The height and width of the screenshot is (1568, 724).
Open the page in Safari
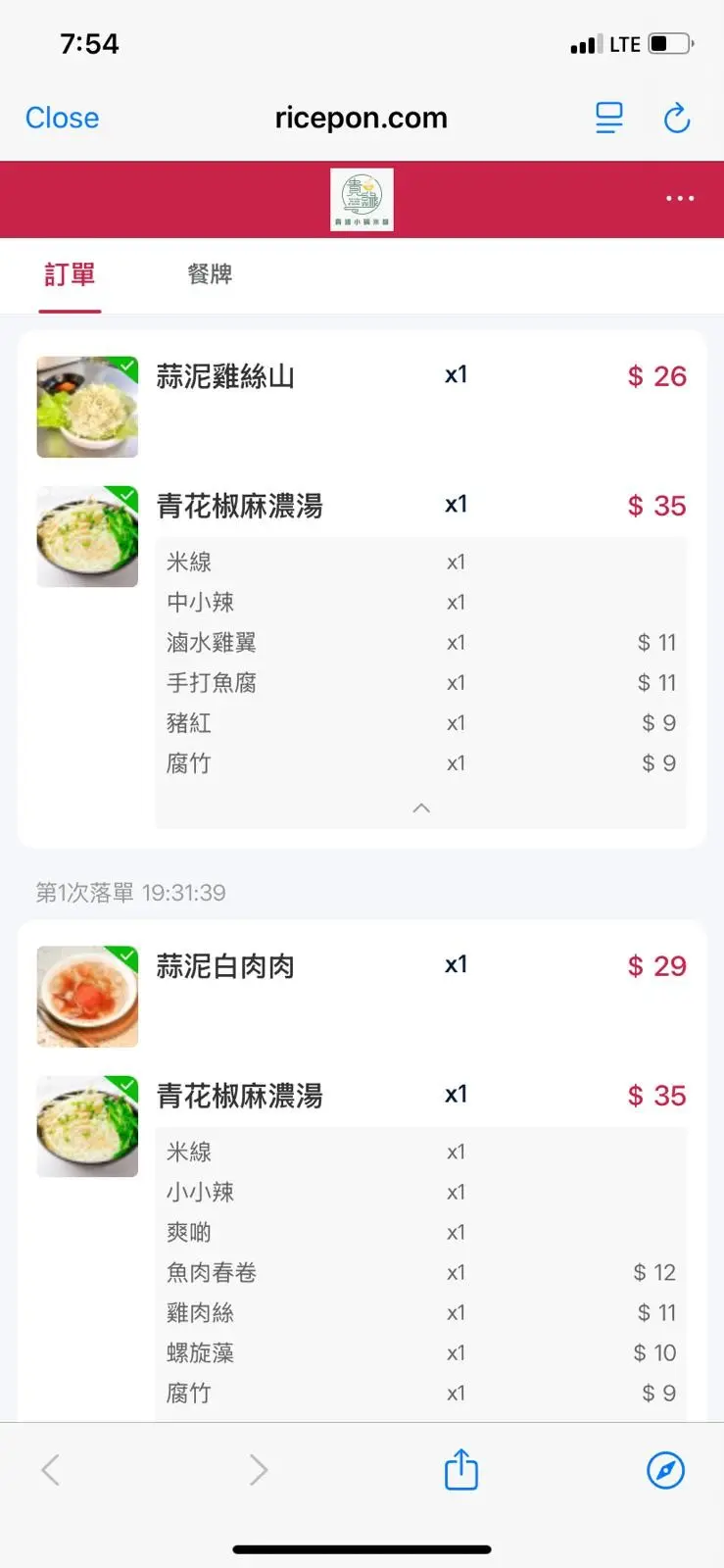[x=665, y=1469]
